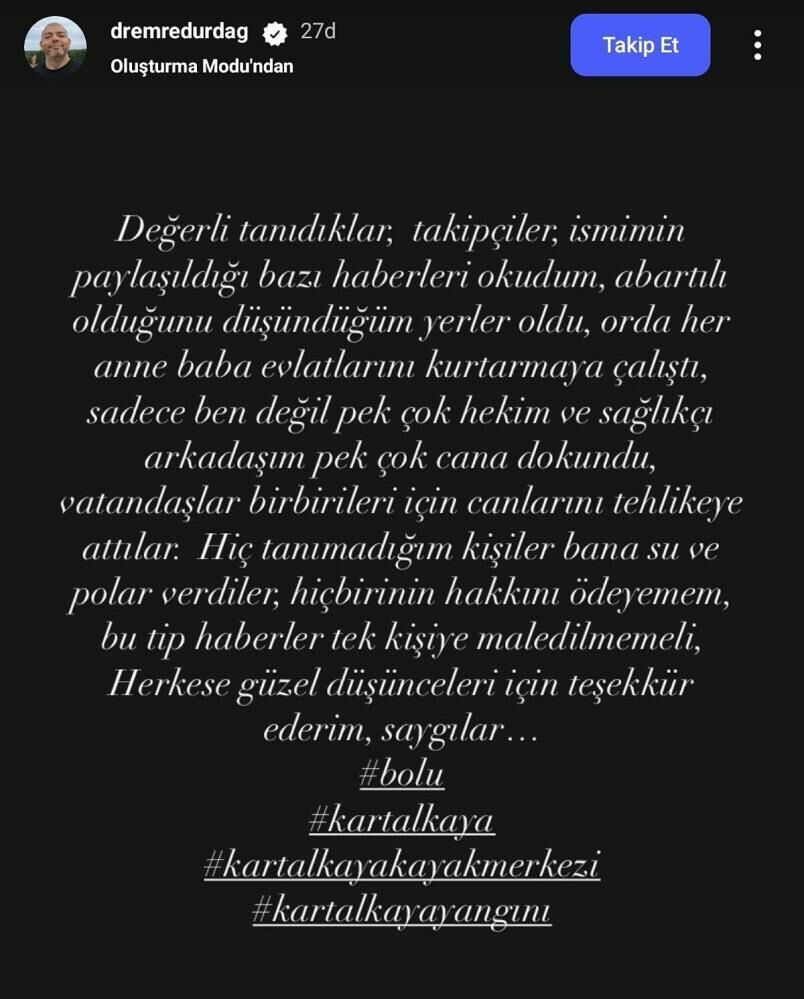Open the dremredurdag username link
Screen dimensions: 804x999
[179, 32]
